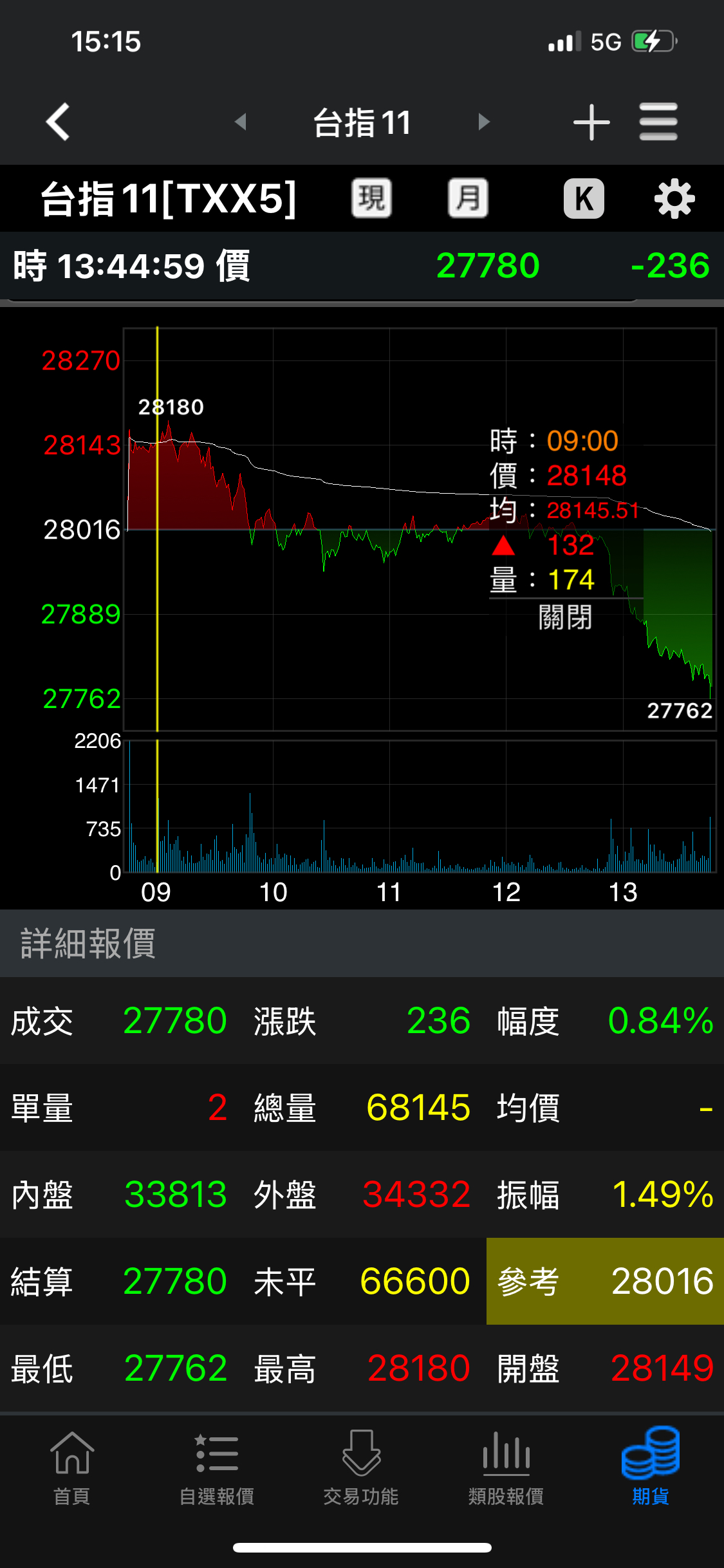Add 台指11 using the plus icon
724x1568 pixels.
coord(591,122)
